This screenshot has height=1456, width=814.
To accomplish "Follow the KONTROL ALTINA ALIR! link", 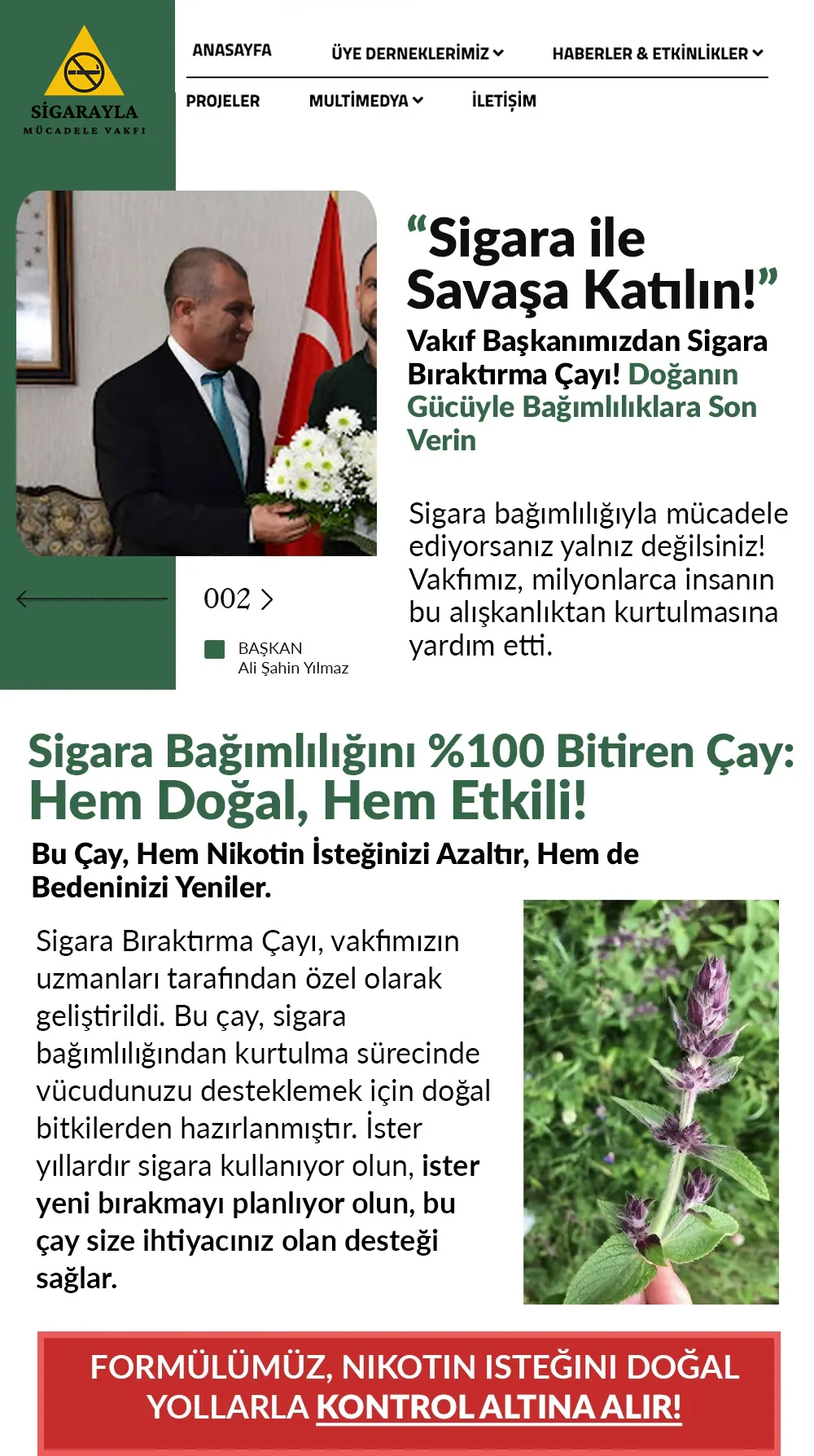I will (x=498, y=1407).
